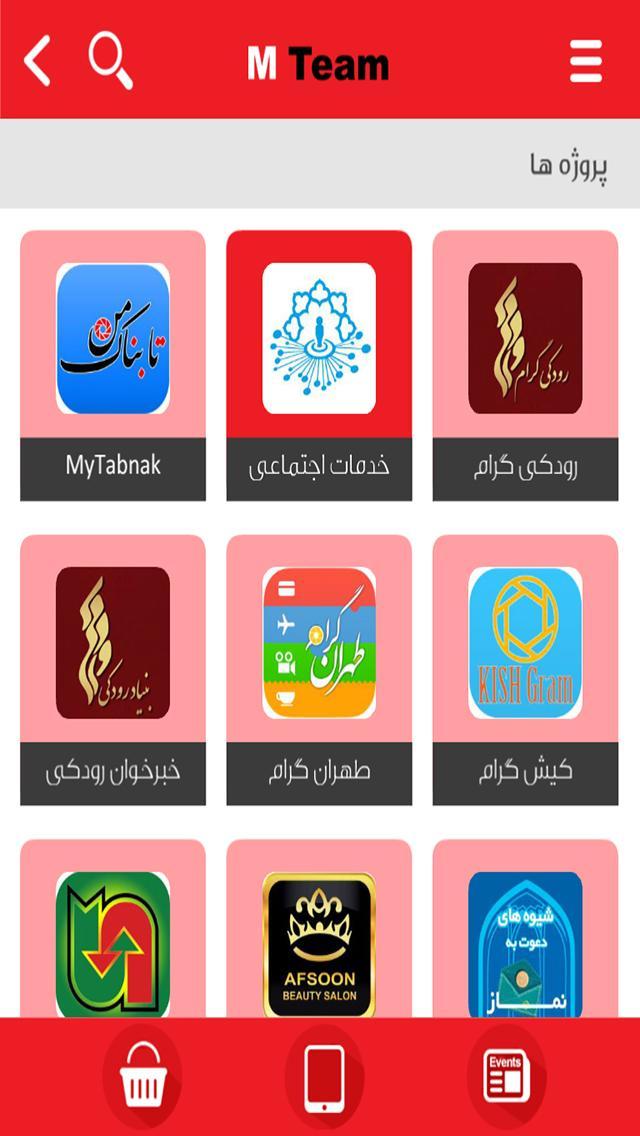
Task: Go back using the top-left arrow
Action: (x=38, y=61)
